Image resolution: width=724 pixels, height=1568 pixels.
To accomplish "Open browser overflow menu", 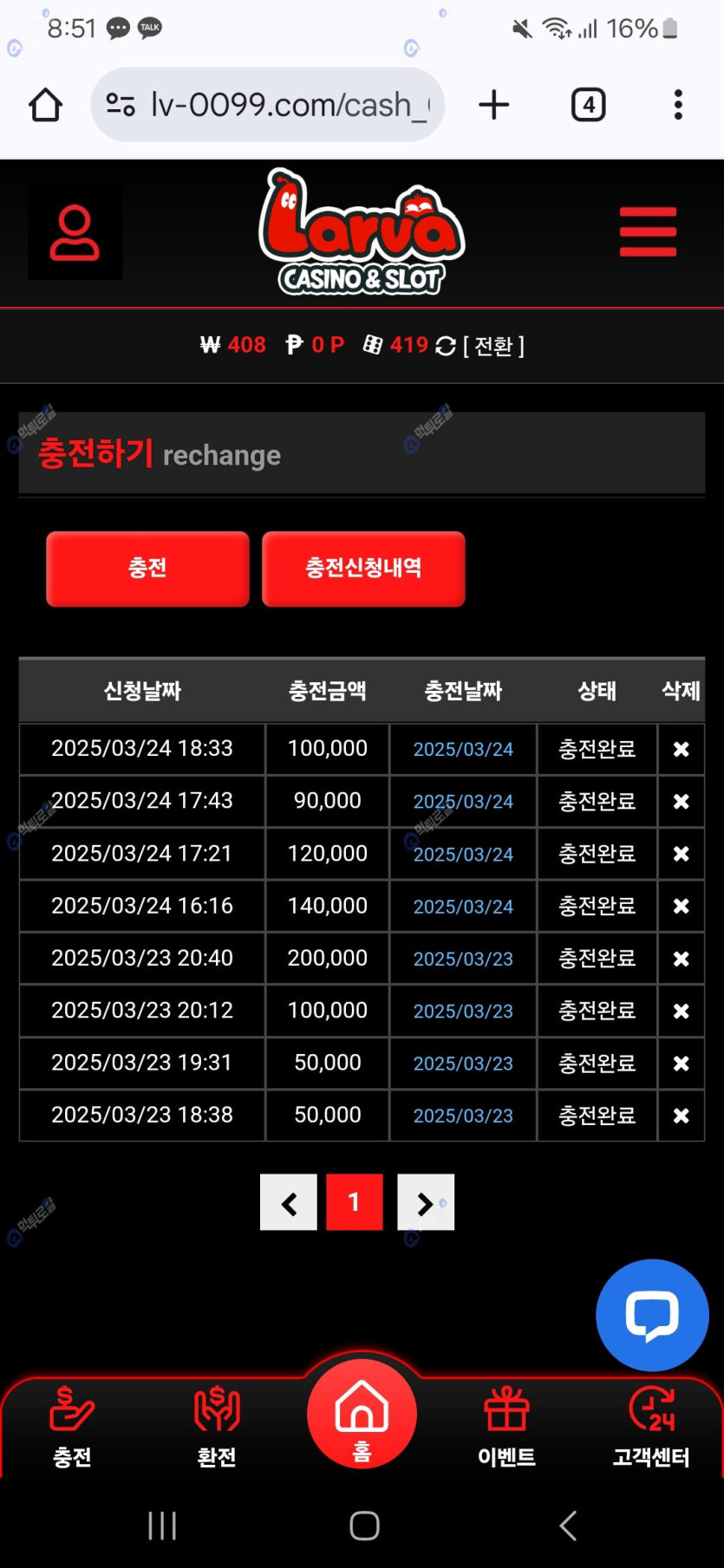I will click(x=678, y=105).
